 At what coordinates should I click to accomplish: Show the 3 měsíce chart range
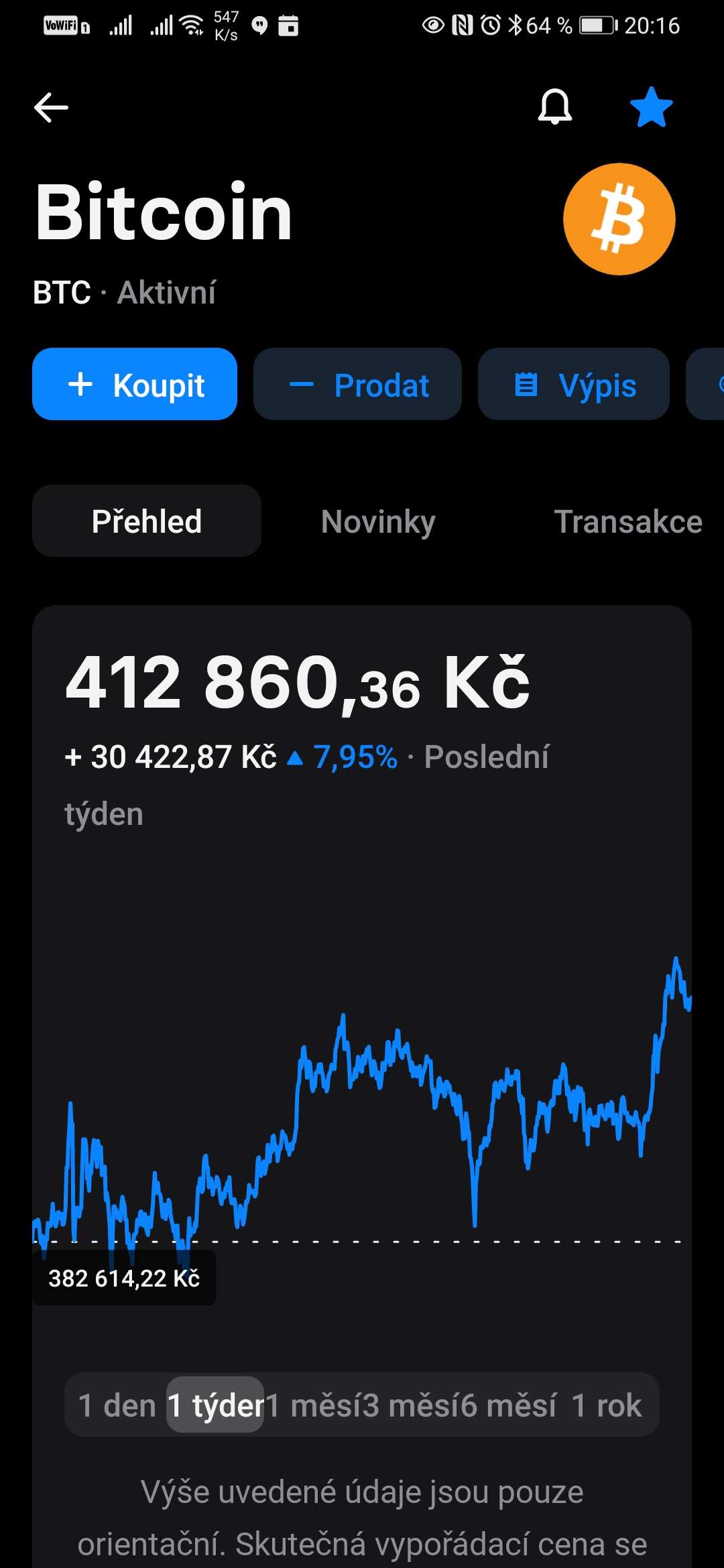coord(412,1405)
